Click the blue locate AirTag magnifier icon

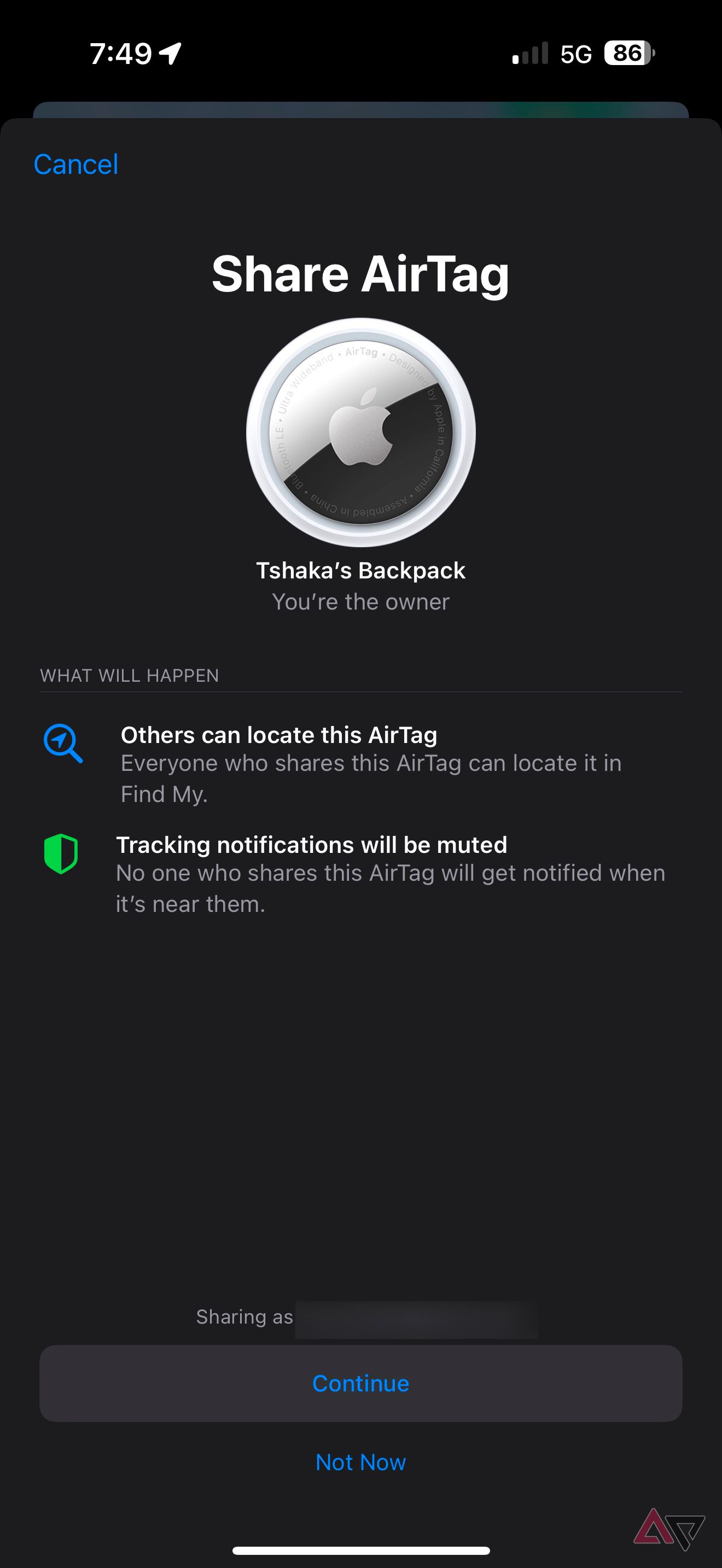coord(65,745)
